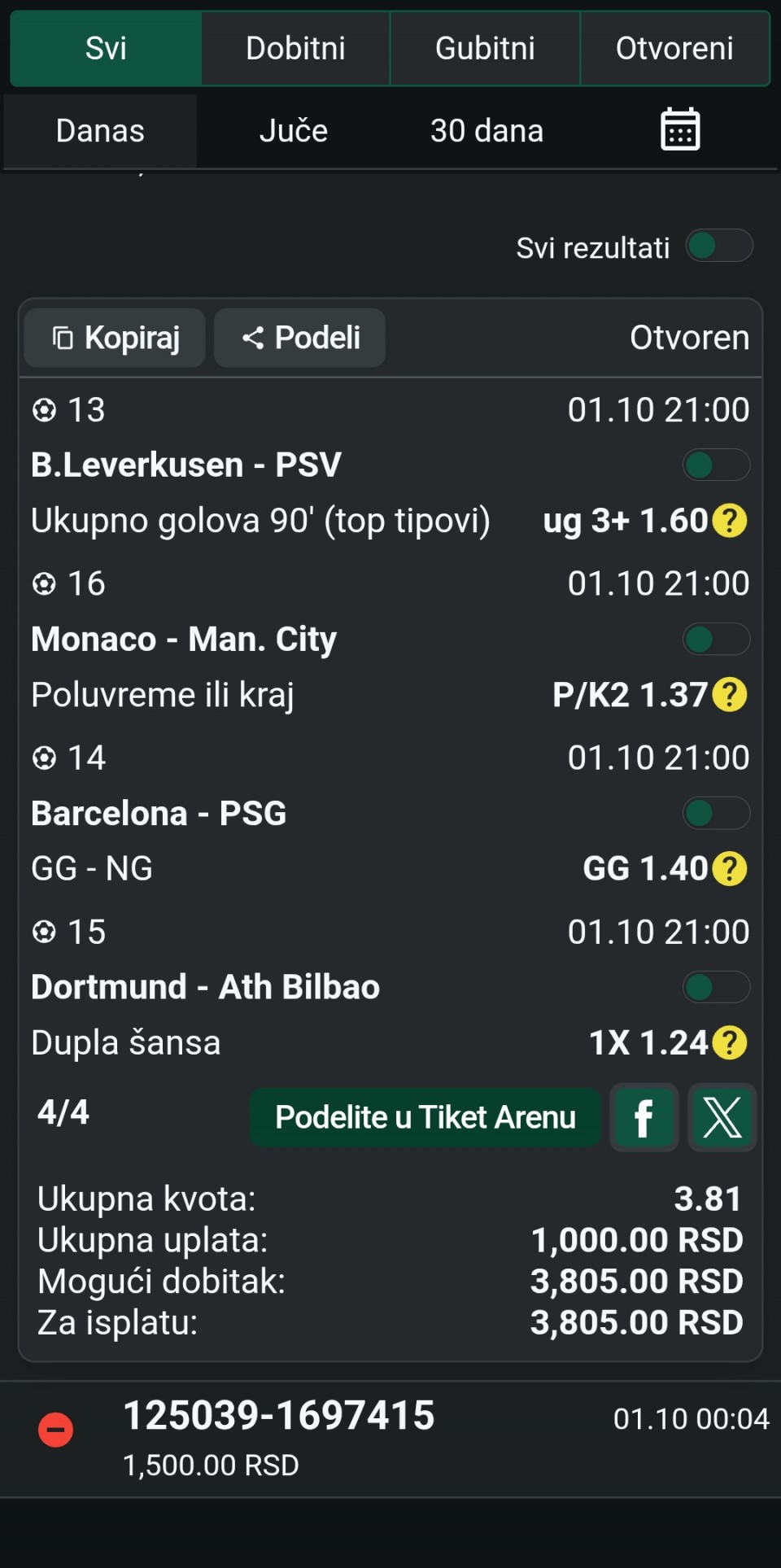Toggle switch for Dortmund - Ath Bilbao
The image size is (781, 1568).
click(716, 988)
